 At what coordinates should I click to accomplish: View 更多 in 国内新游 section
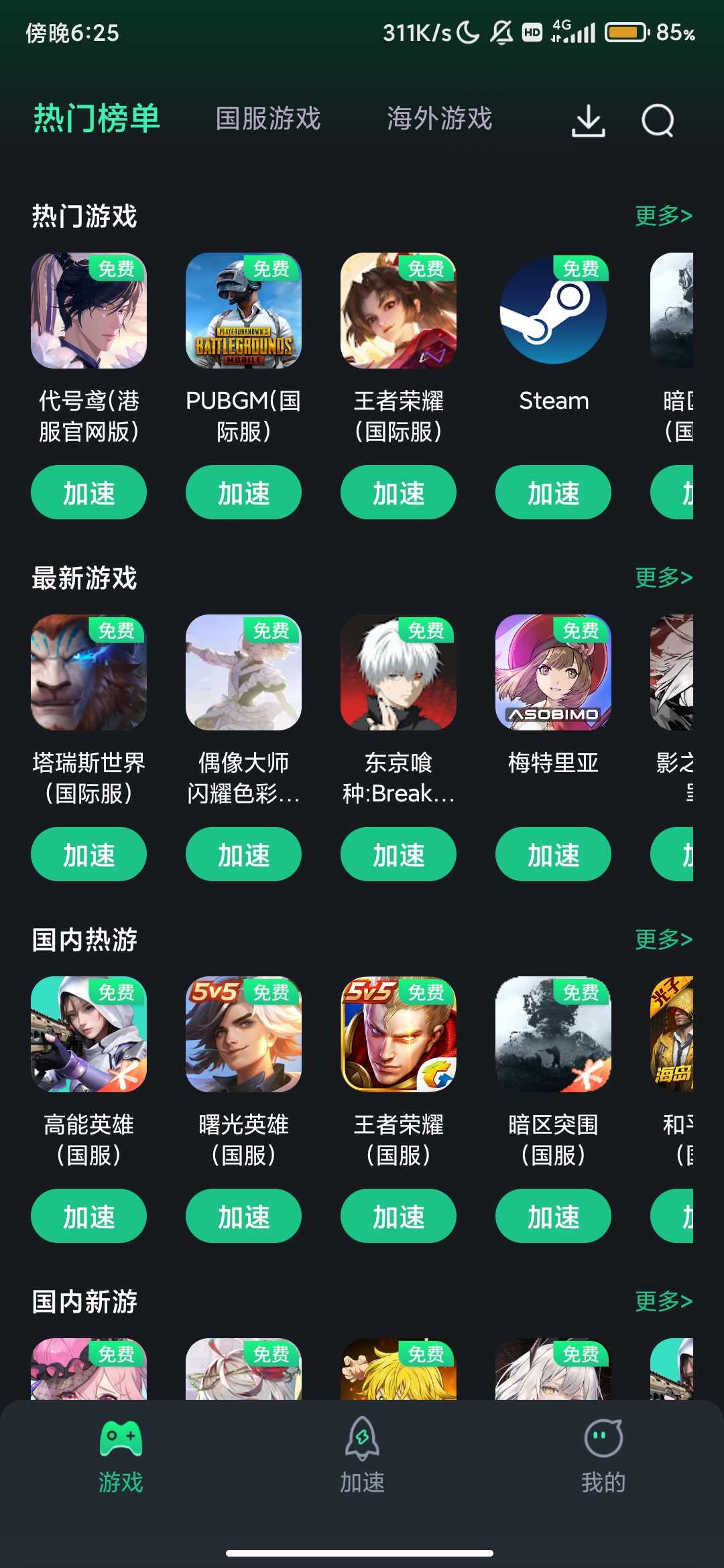[663, 1301]
